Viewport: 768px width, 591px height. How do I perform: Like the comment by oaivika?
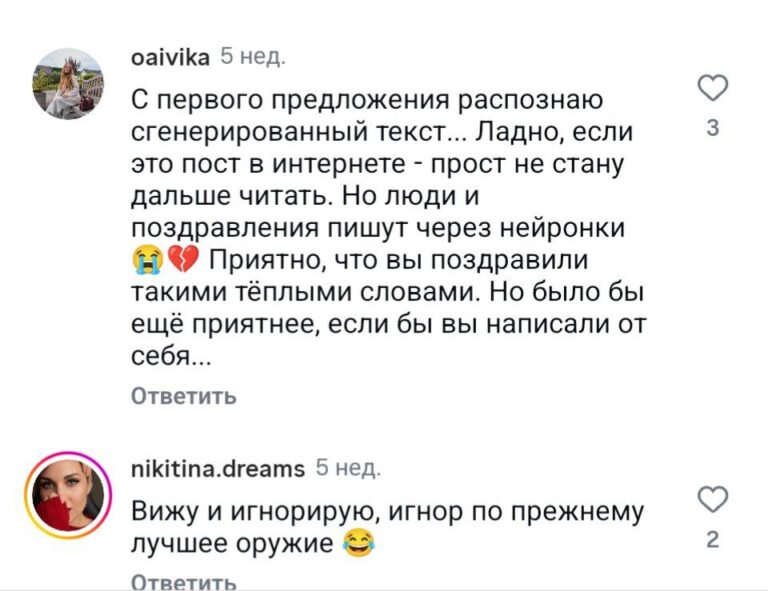[x=712, y=90]
